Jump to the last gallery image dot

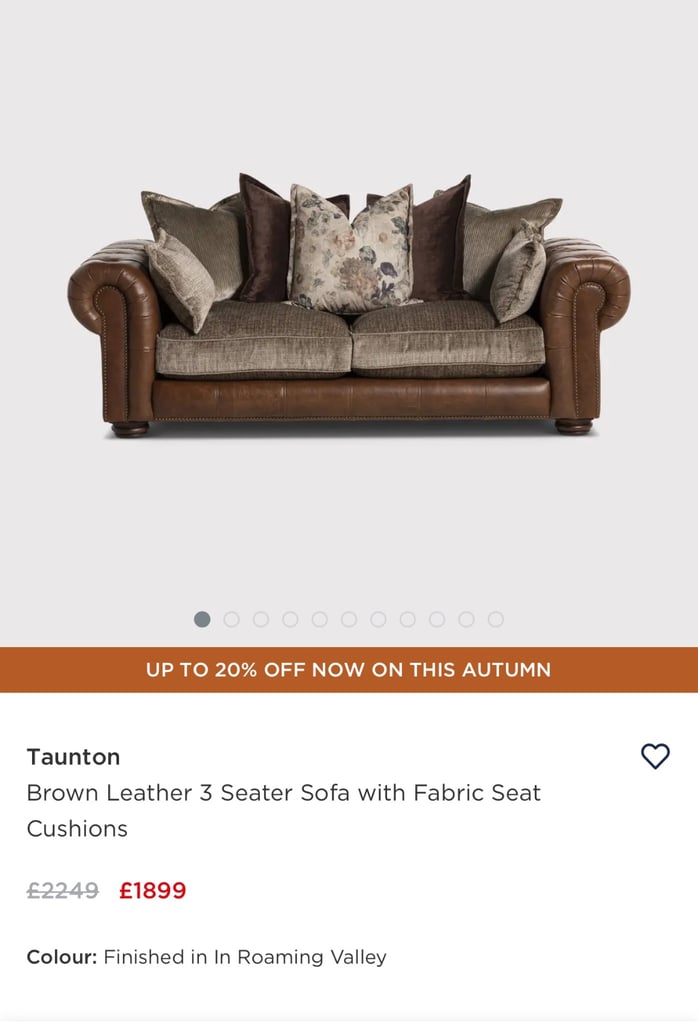pyautogui.click(x=496, y=619)
